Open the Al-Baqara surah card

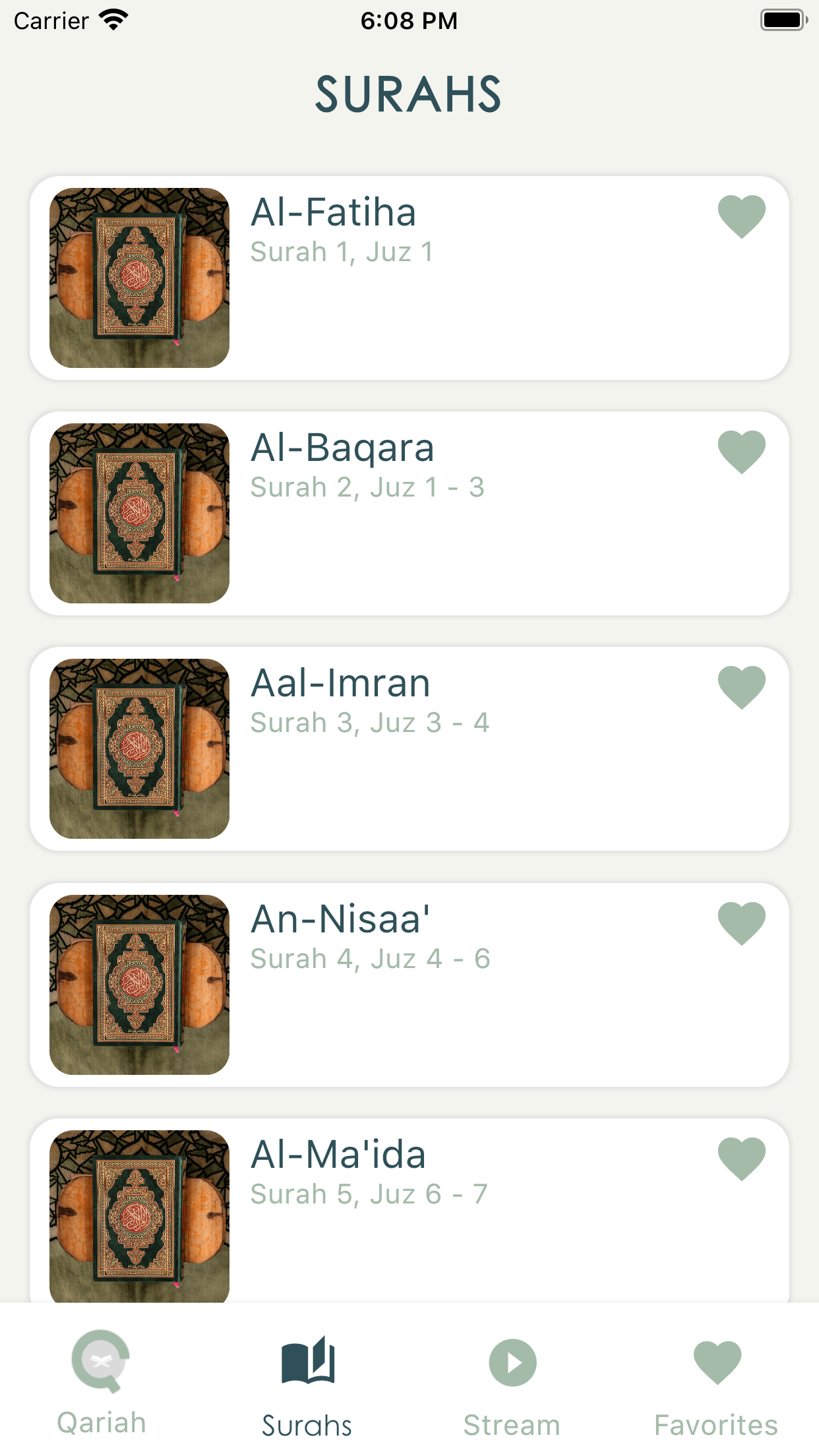pos(409,513)
